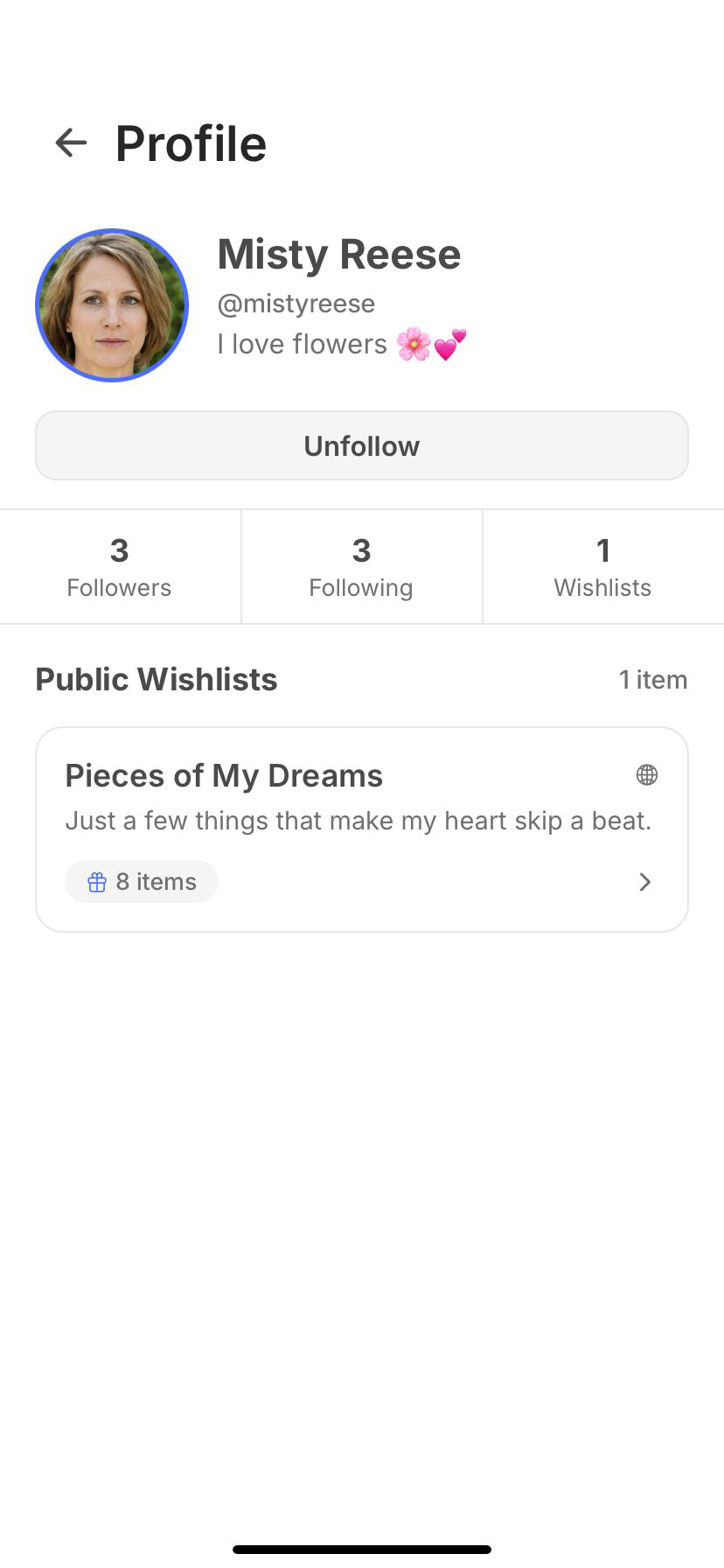Viewport: 724px width, 1568px height.
Task: Click the gift icon in the wishlist card
Action: 97,881
